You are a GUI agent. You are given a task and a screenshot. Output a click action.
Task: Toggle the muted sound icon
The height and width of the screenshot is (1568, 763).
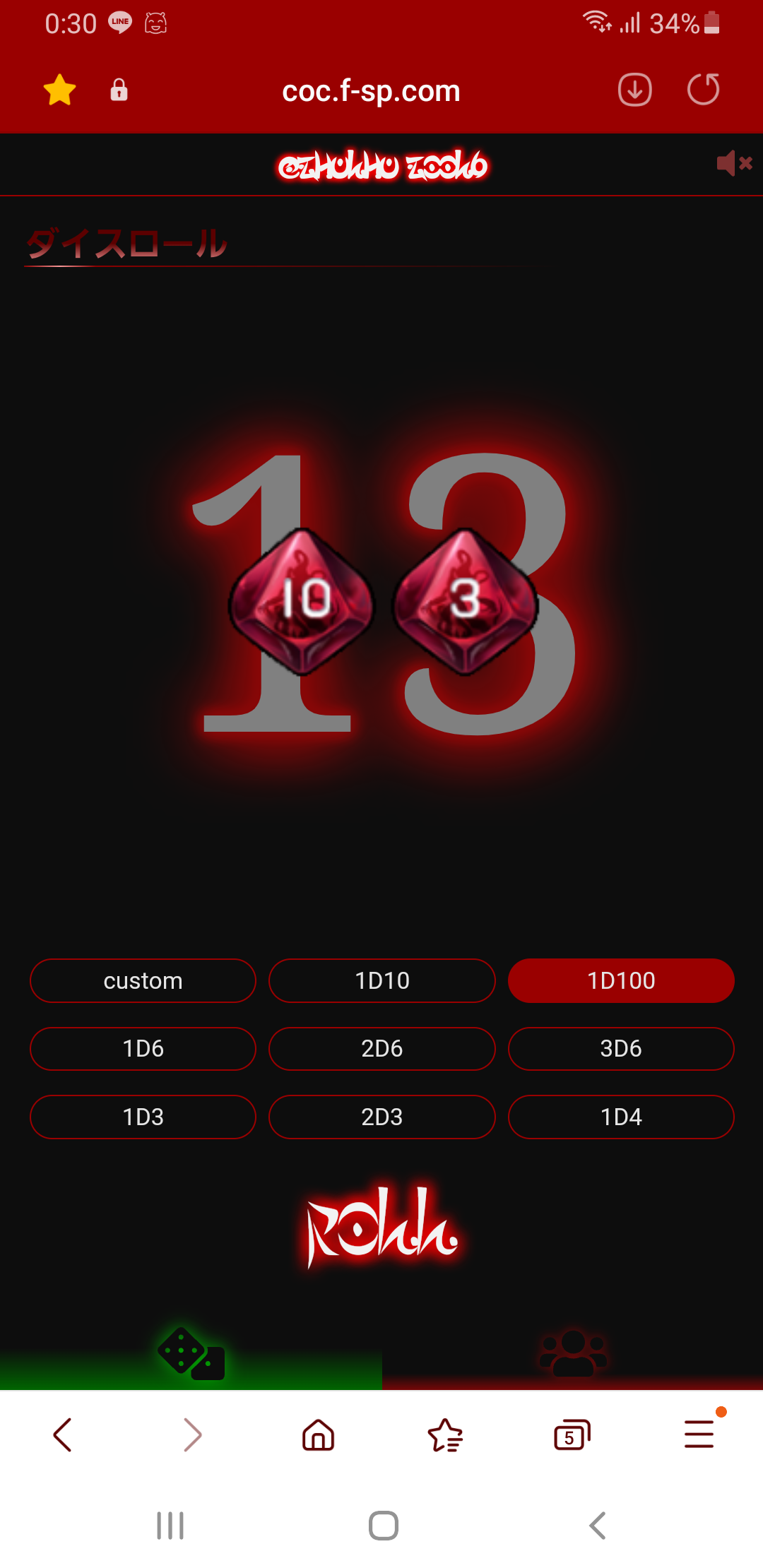[733, 164]
